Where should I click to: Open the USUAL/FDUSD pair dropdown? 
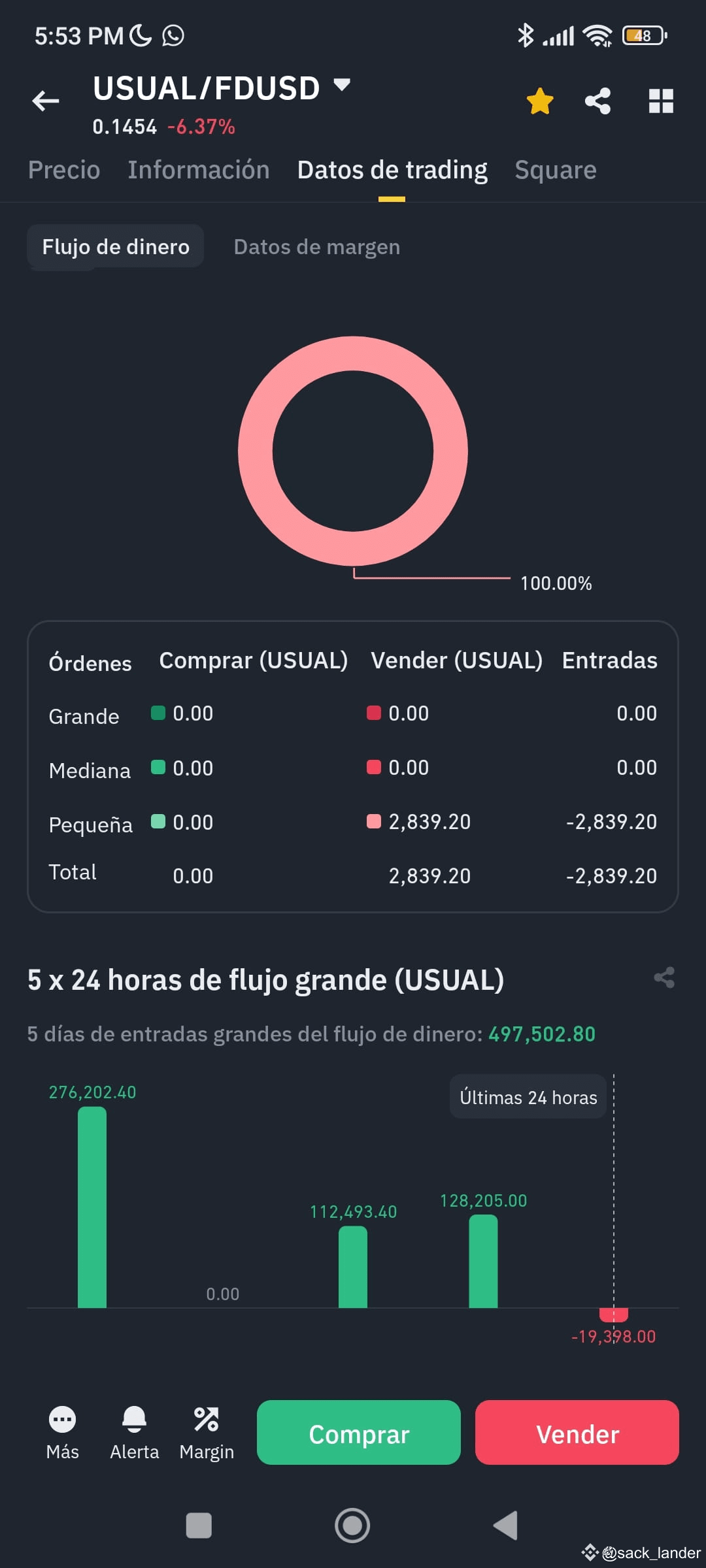coord(222,88)
